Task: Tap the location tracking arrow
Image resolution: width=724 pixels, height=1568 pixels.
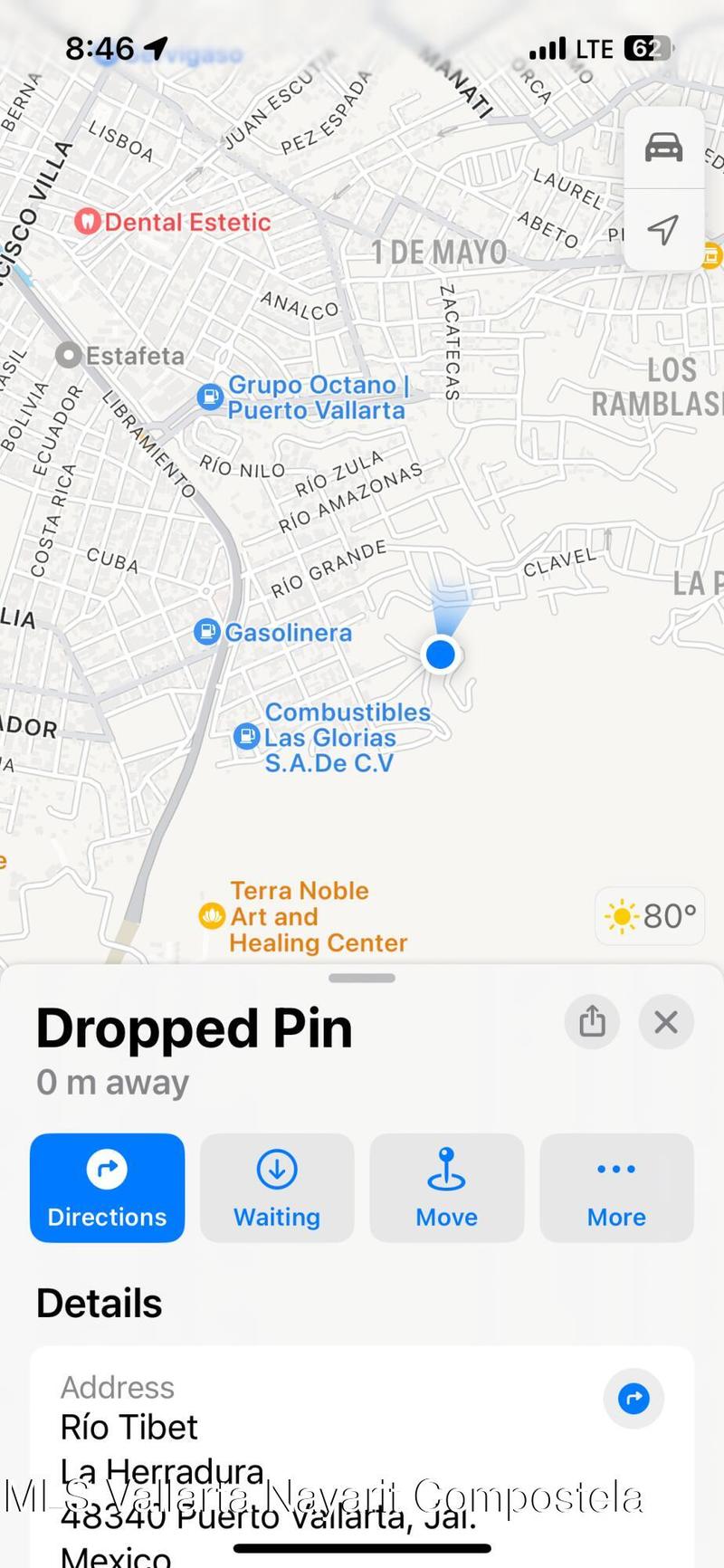Action: tap(663, 229)
